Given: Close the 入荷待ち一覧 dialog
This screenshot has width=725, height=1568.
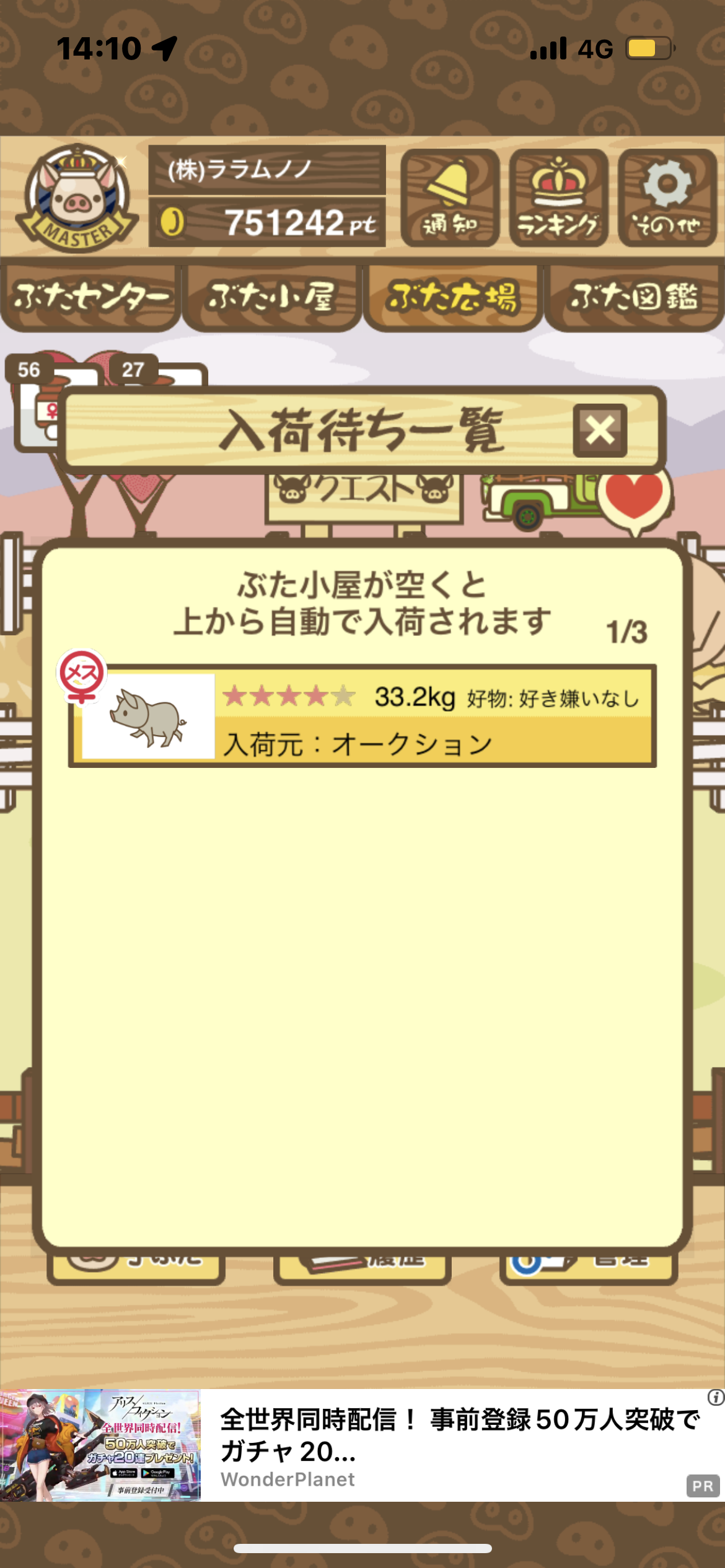Looking at the screenshot, I should (600, 430).
